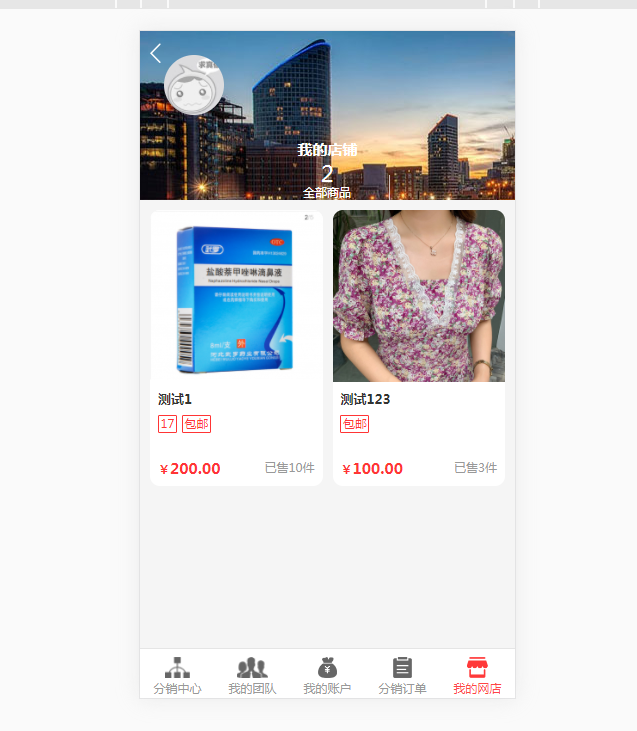
Task: Tap the shop avatar picture
Action: pos(193,85)
